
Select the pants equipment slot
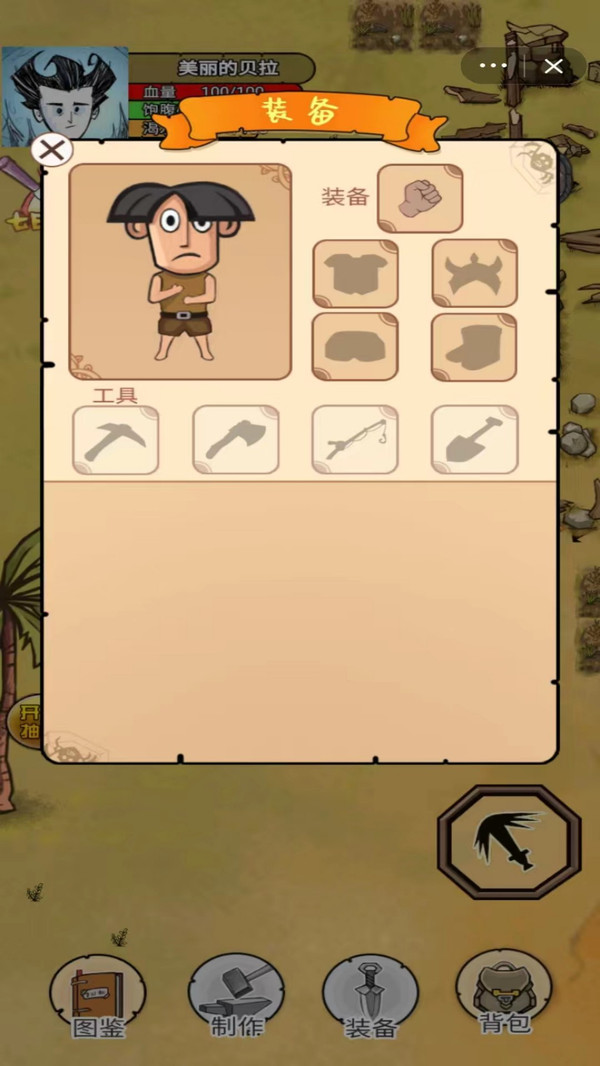pyautogui.click(x=355, y=347)
